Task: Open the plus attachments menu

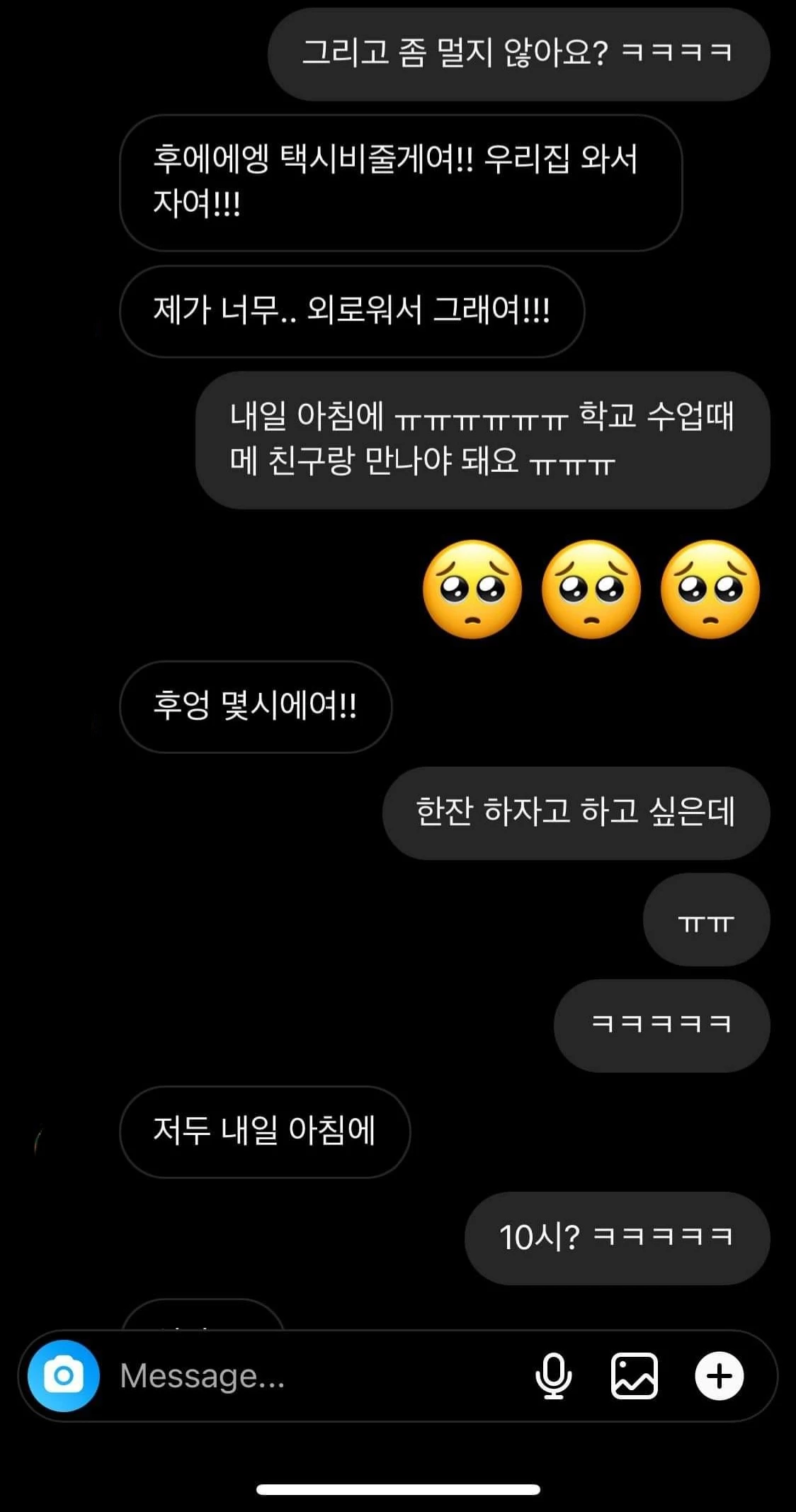Action: (x=719, y=1375)
